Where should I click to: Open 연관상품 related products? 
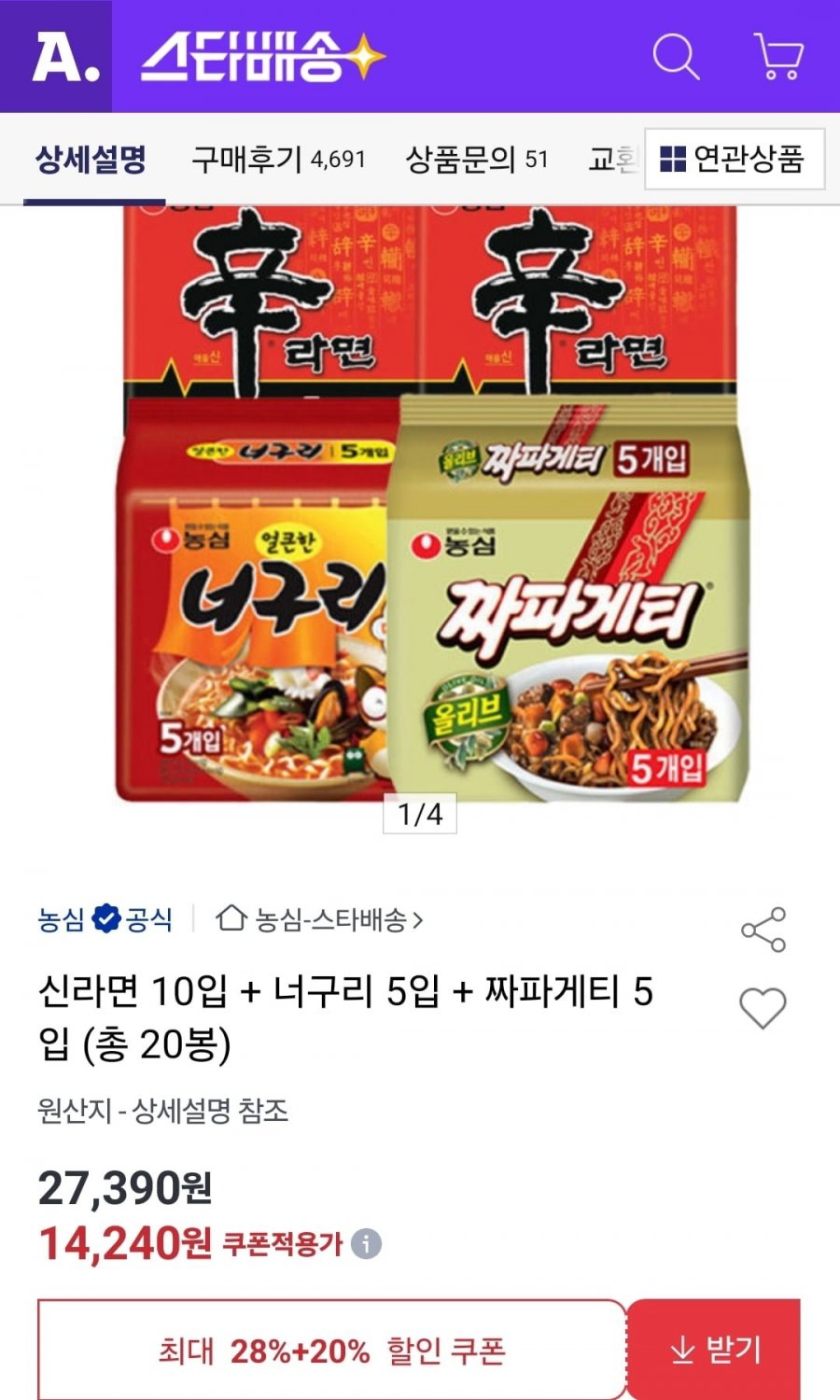[734, 160]
